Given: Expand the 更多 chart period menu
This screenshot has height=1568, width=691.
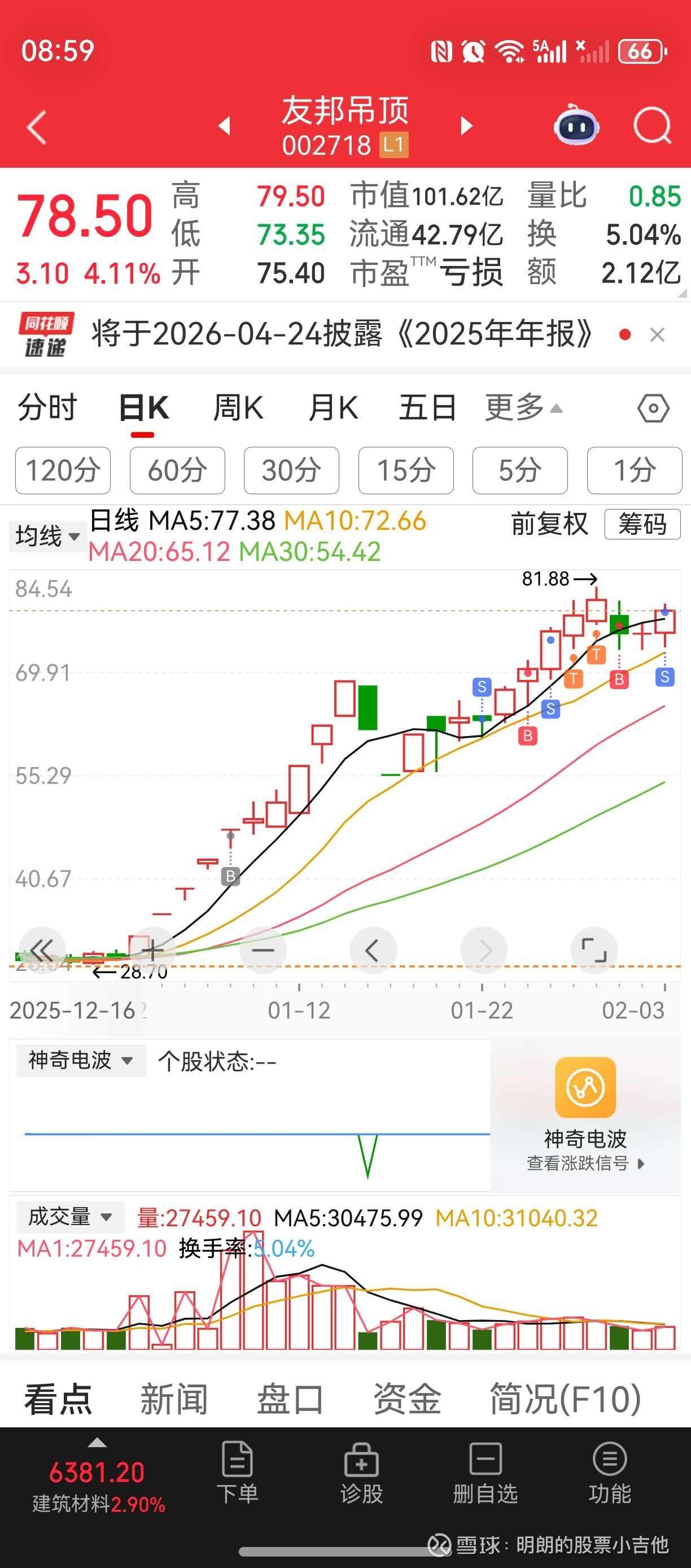Looking at the screenshot, I should [523, 408].
